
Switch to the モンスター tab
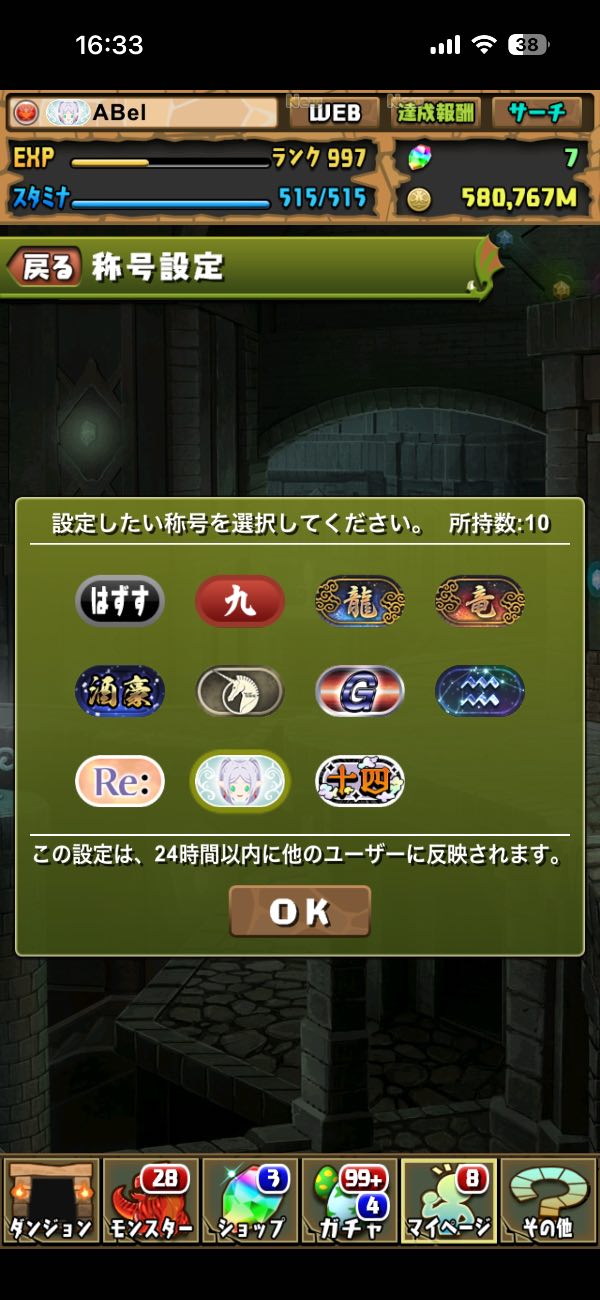(150, 1200)
